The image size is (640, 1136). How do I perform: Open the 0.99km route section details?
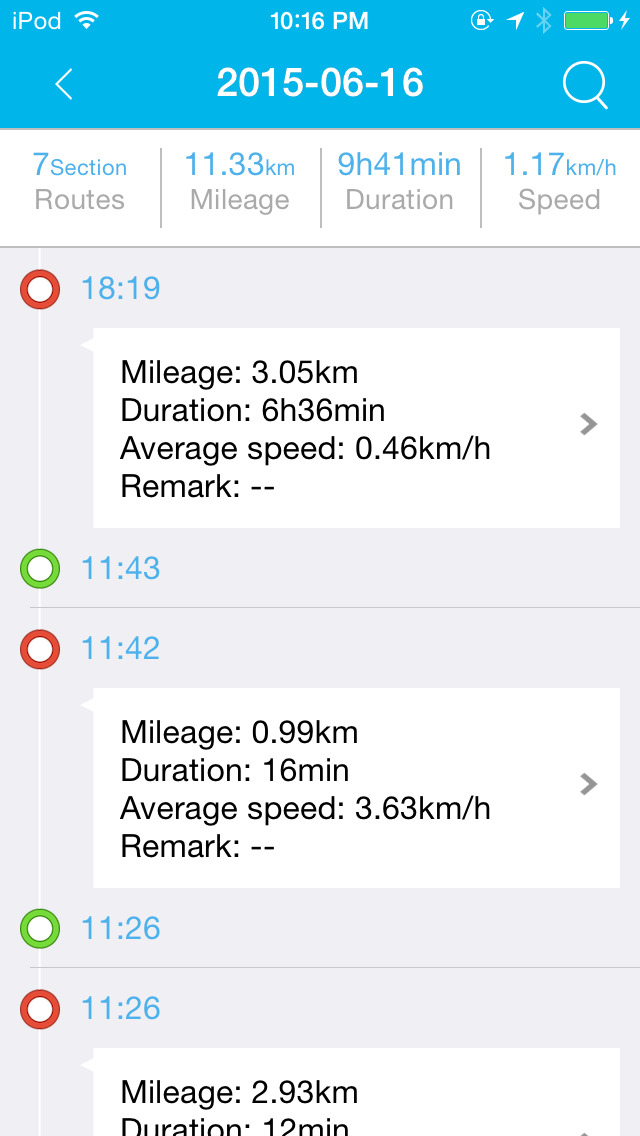click(x=356, y=788)
